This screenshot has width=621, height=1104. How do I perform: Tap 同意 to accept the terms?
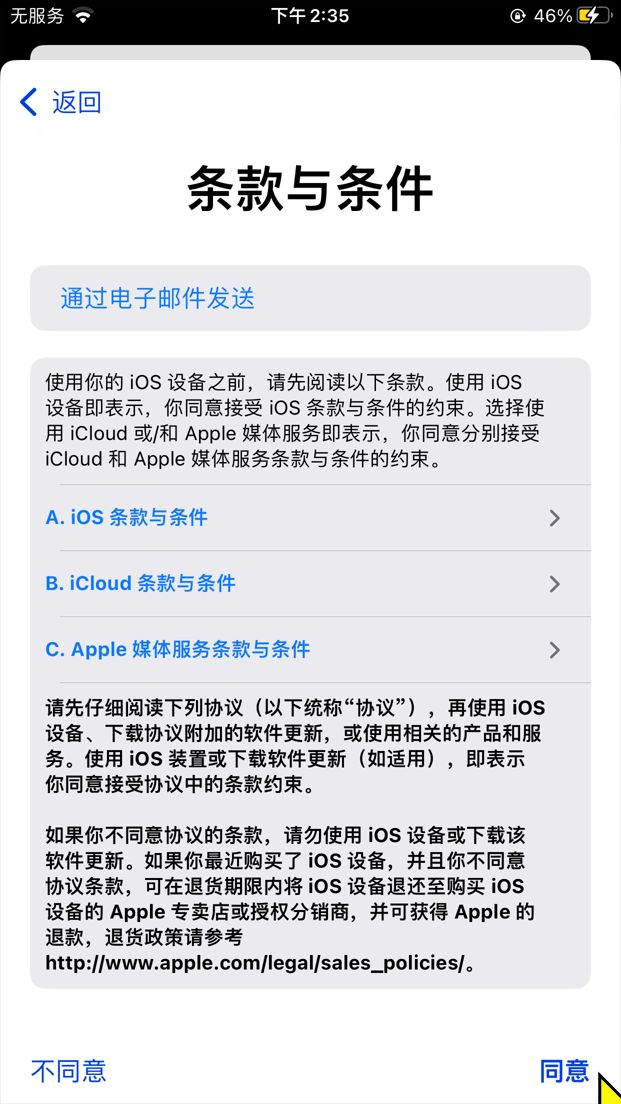[564, 1071]
